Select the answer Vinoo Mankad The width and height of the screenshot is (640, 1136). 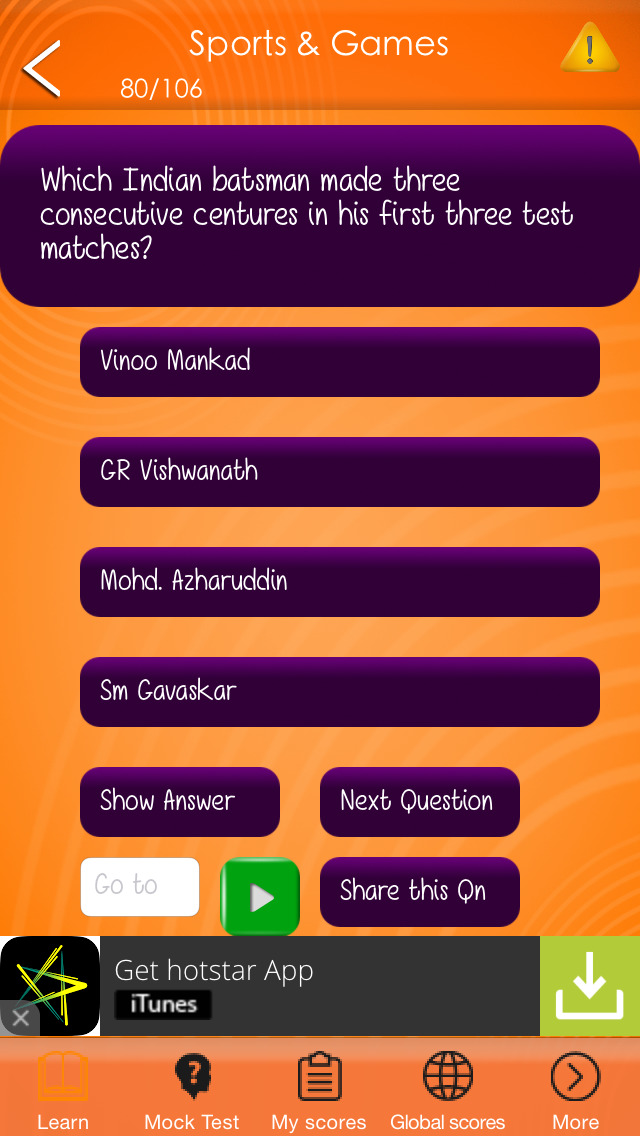339,362
